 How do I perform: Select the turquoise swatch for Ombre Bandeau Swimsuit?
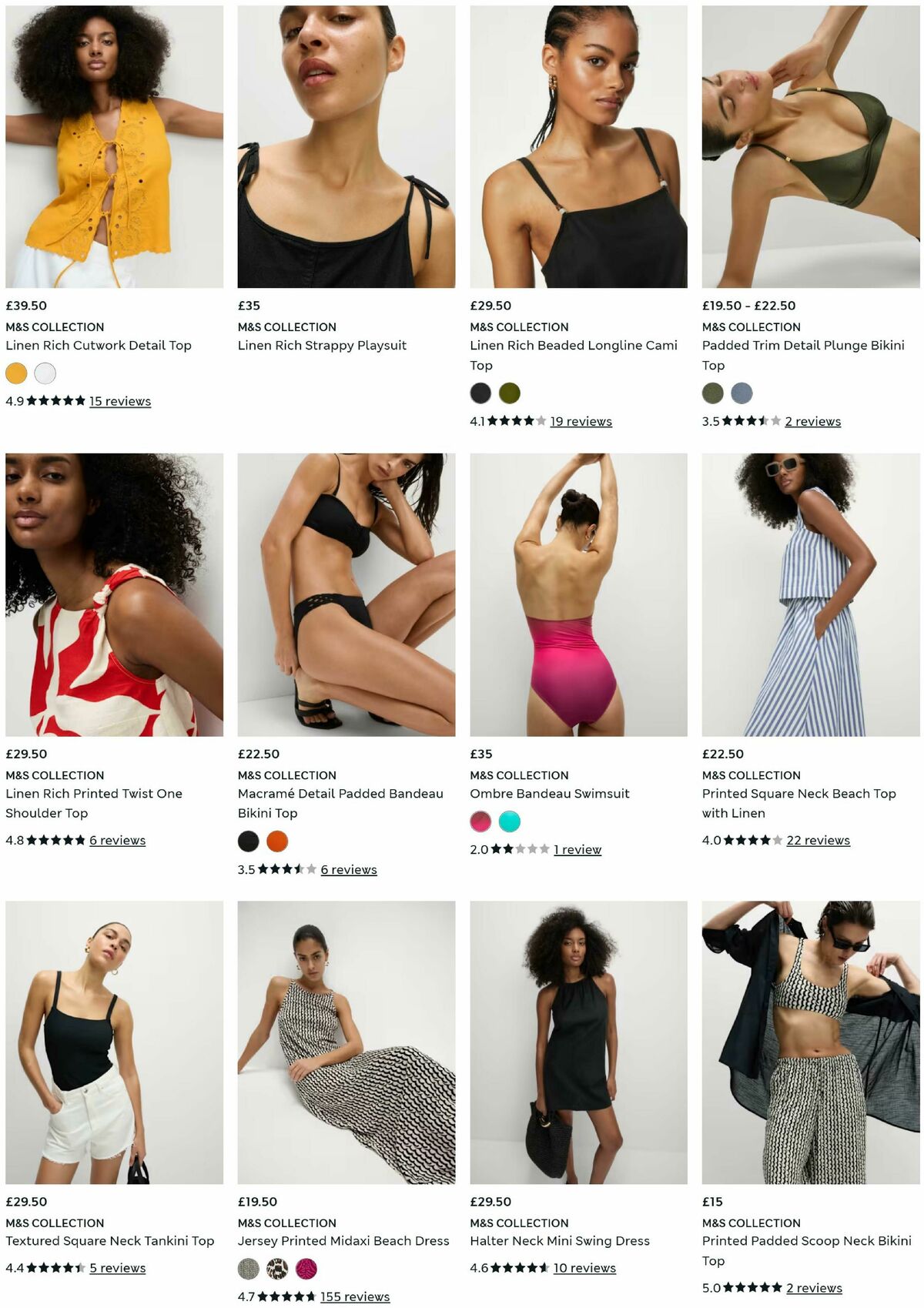click(x=508, y=821)
